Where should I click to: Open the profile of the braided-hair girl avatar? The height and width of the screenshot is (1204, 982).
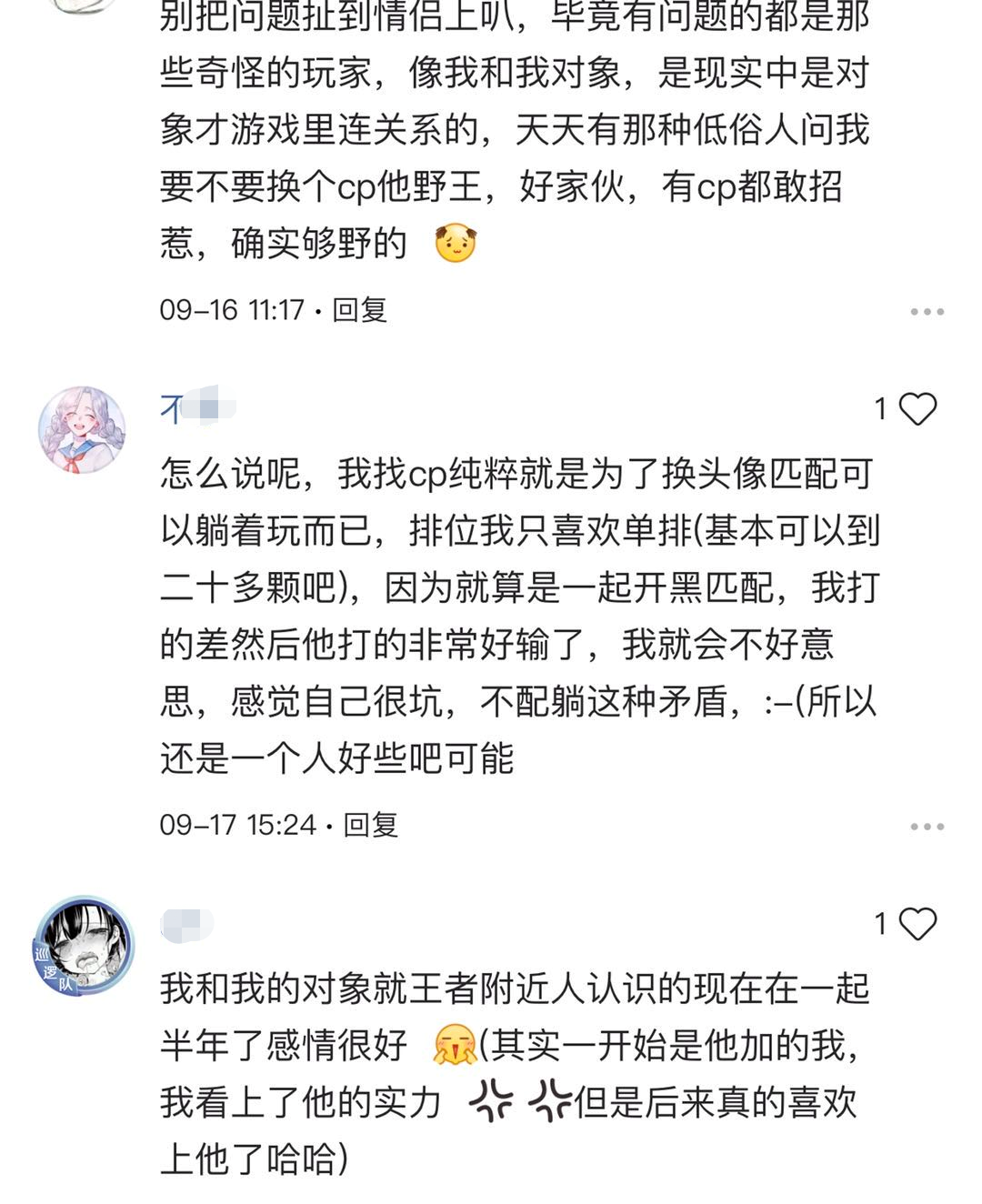(x=82, y=430)
